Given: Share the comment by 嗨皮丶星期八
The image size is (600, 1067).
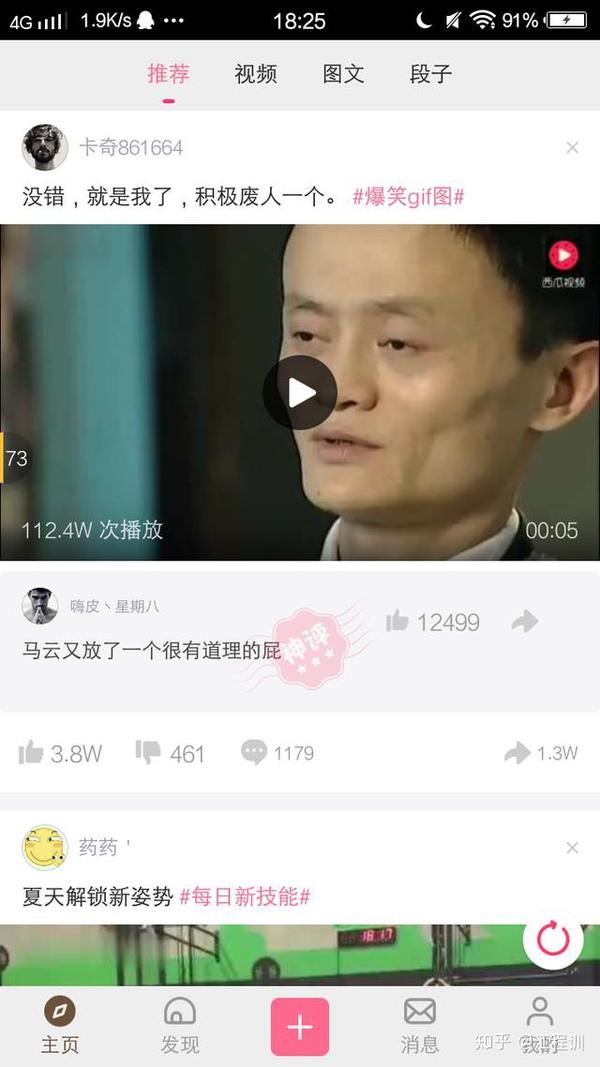Looking at the screenshot, I should [524, 622].
